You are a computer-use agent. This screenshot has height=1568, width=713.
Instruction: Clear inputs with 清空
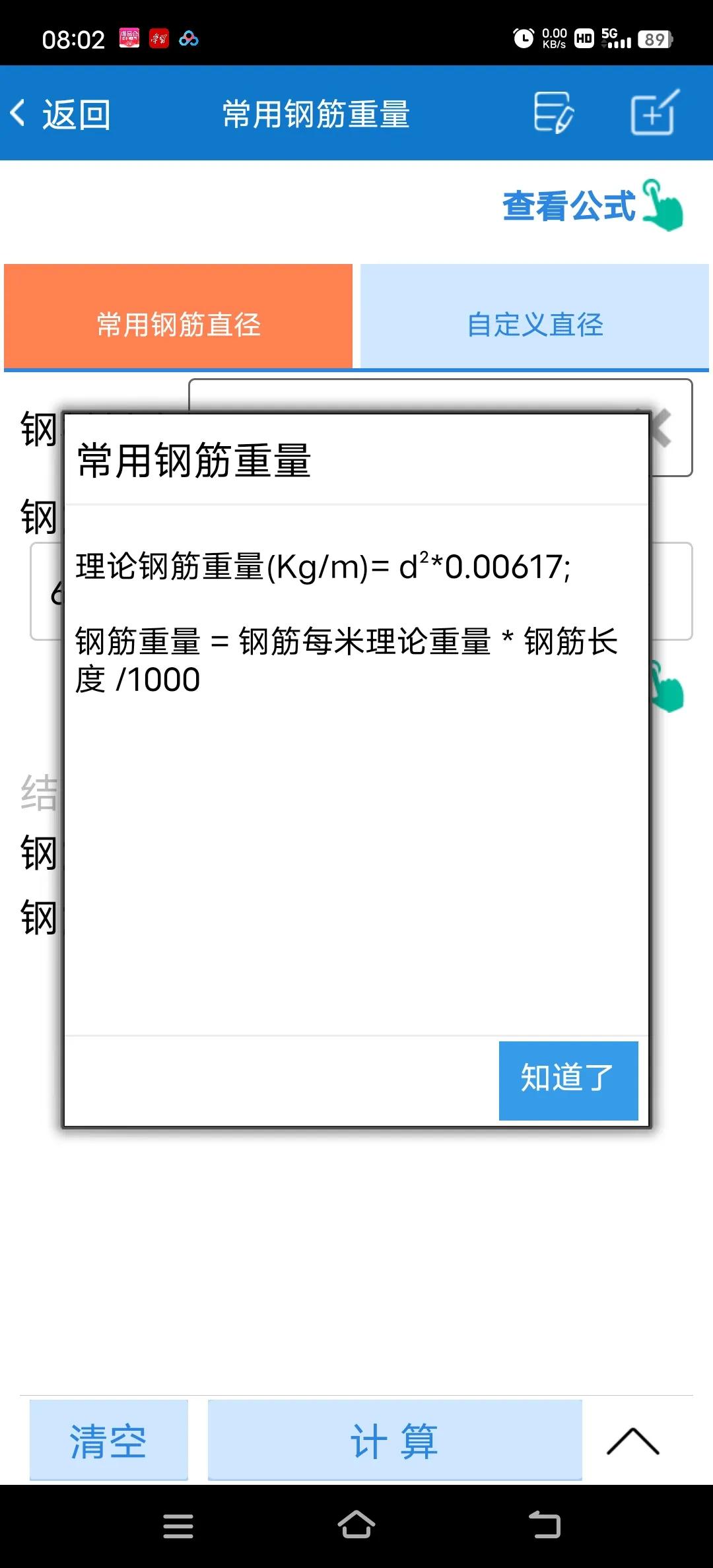coord(109,1440)
